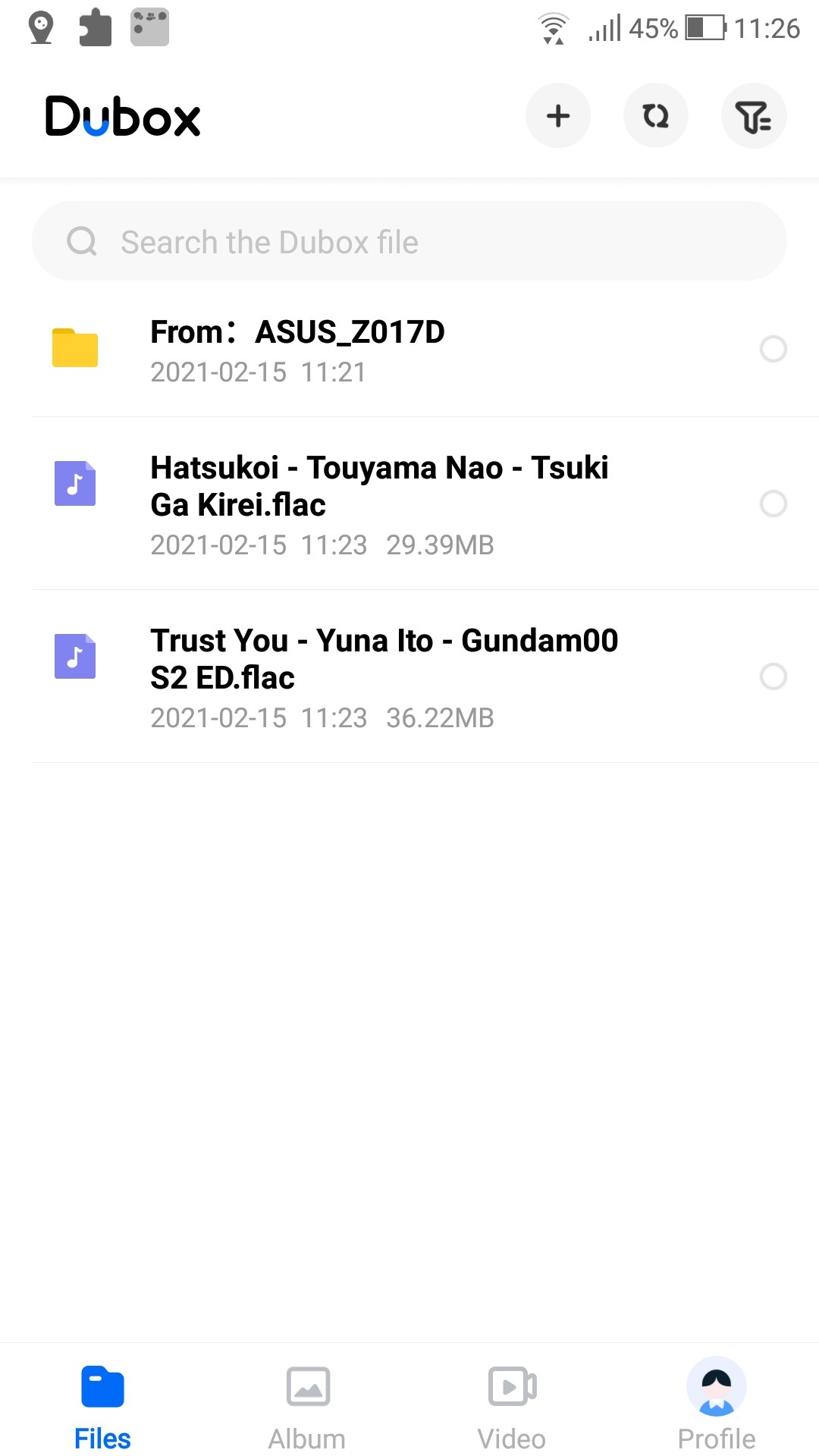Select the Trust You file radio circle

(773, 676)
